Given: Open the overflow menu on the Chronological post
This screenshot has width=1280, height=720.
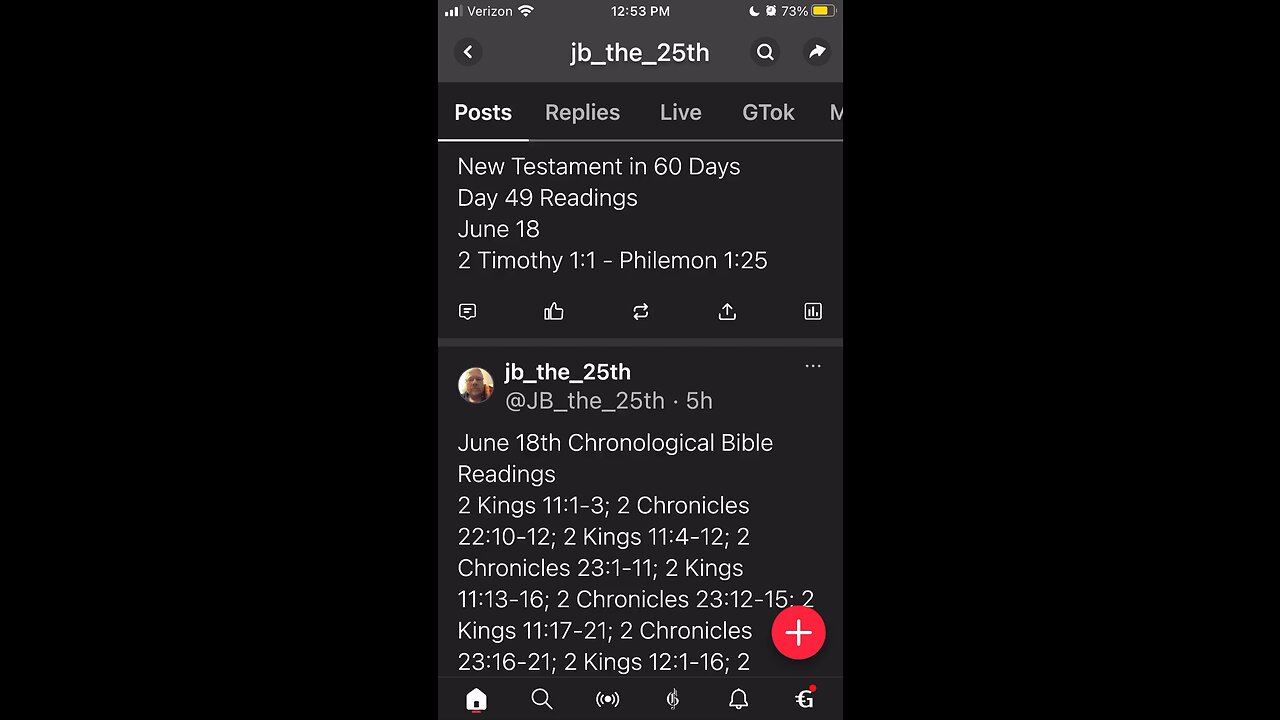Looking at the screenshot, I should coord(813,366).
